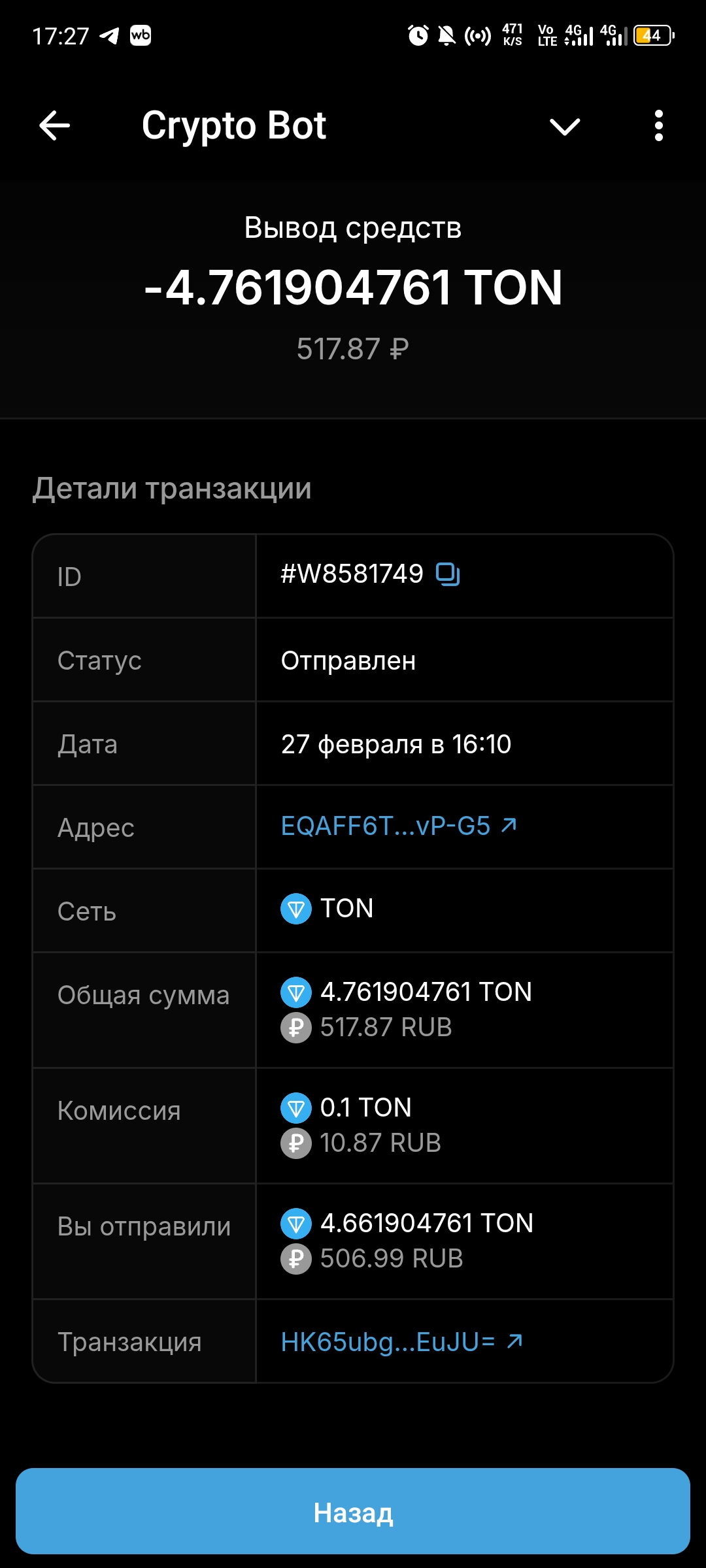
Task: Tap the blue Назад button
Action: pyautogui.click(x=353, y=1512)
